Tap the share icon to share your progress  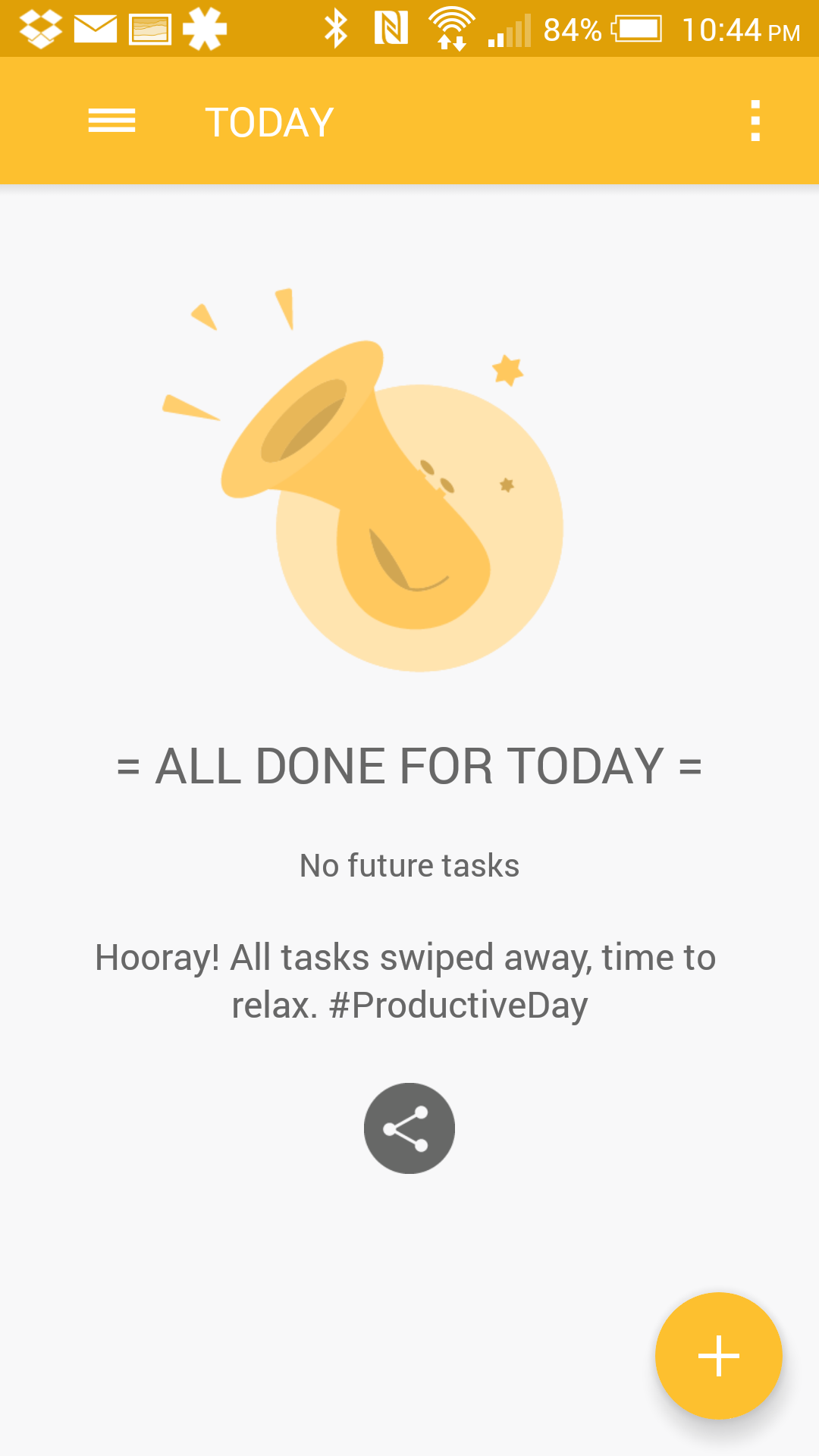tap(409, 1128)
